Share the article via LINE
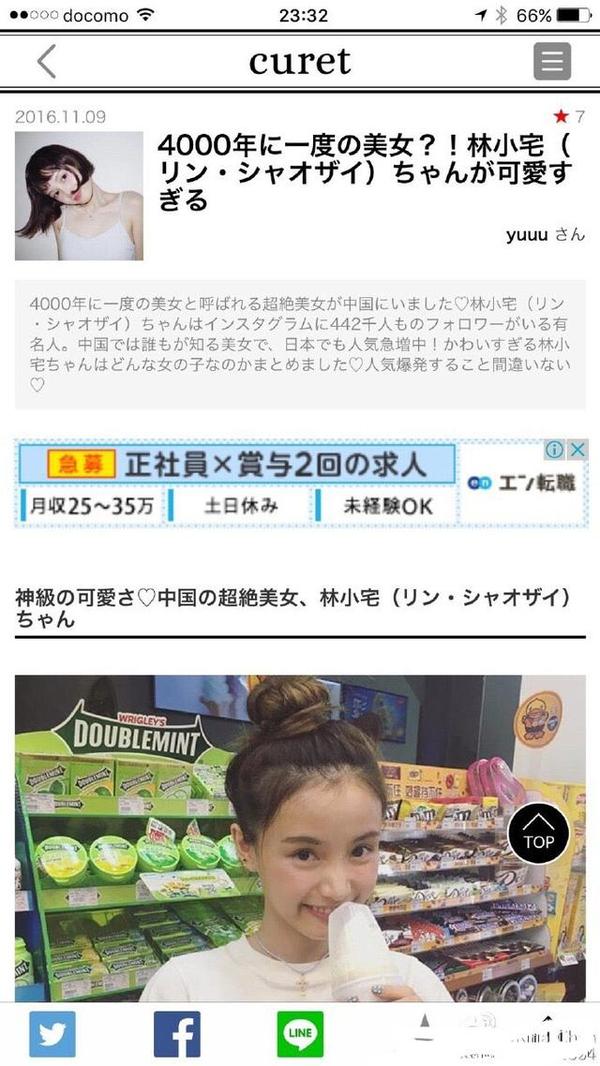 coord(300,1034)
